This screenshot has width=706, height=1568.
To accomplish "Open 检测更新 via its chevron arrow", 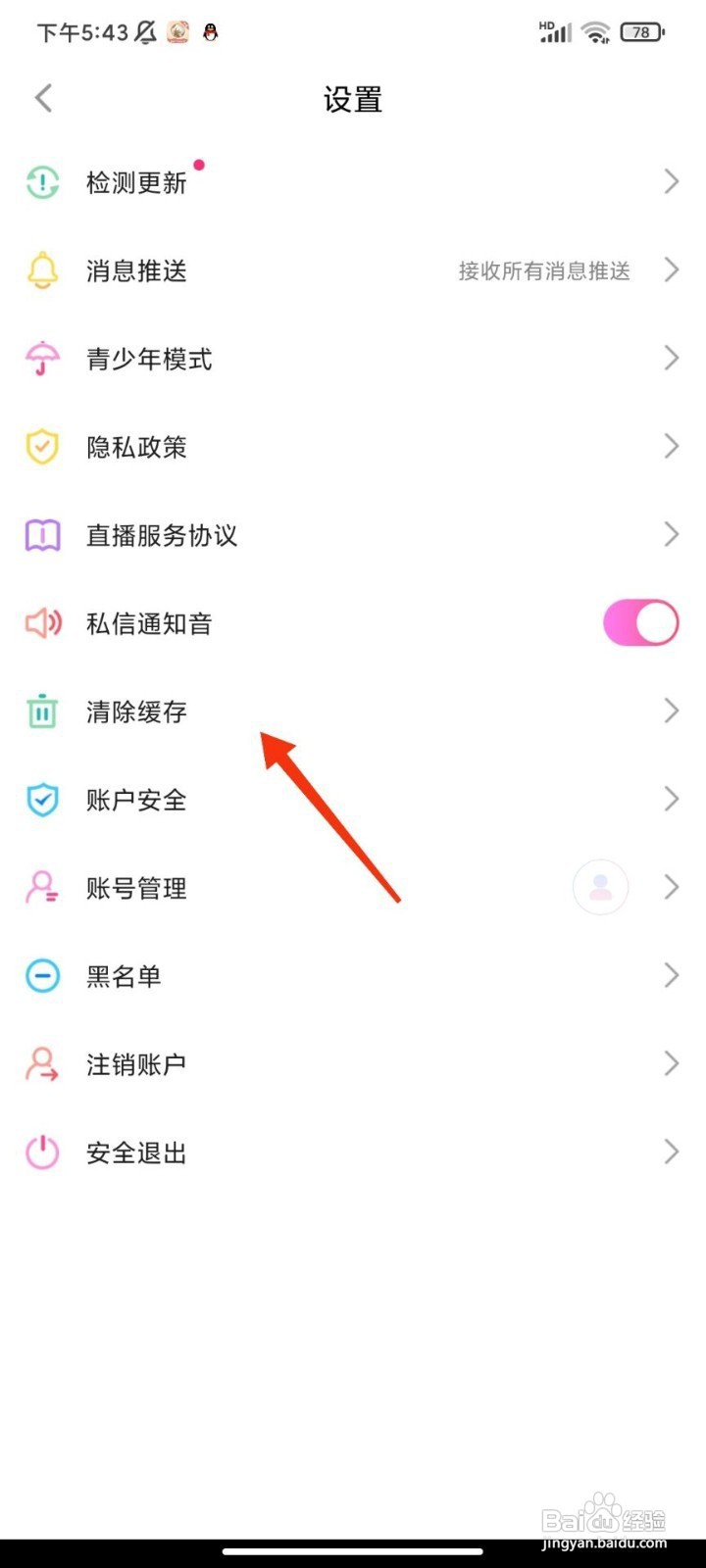I will tap(671, 181).
